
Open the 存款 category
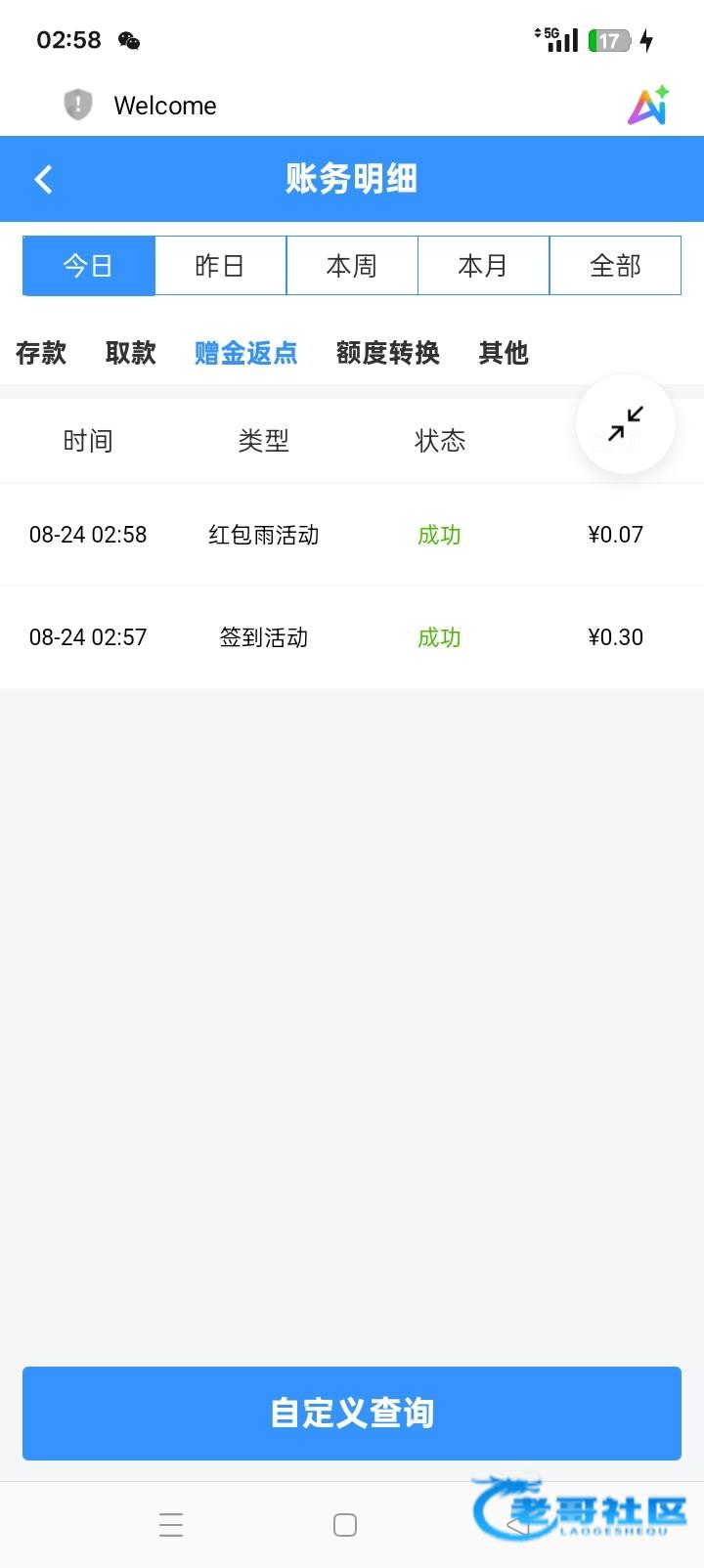[41, 353]
